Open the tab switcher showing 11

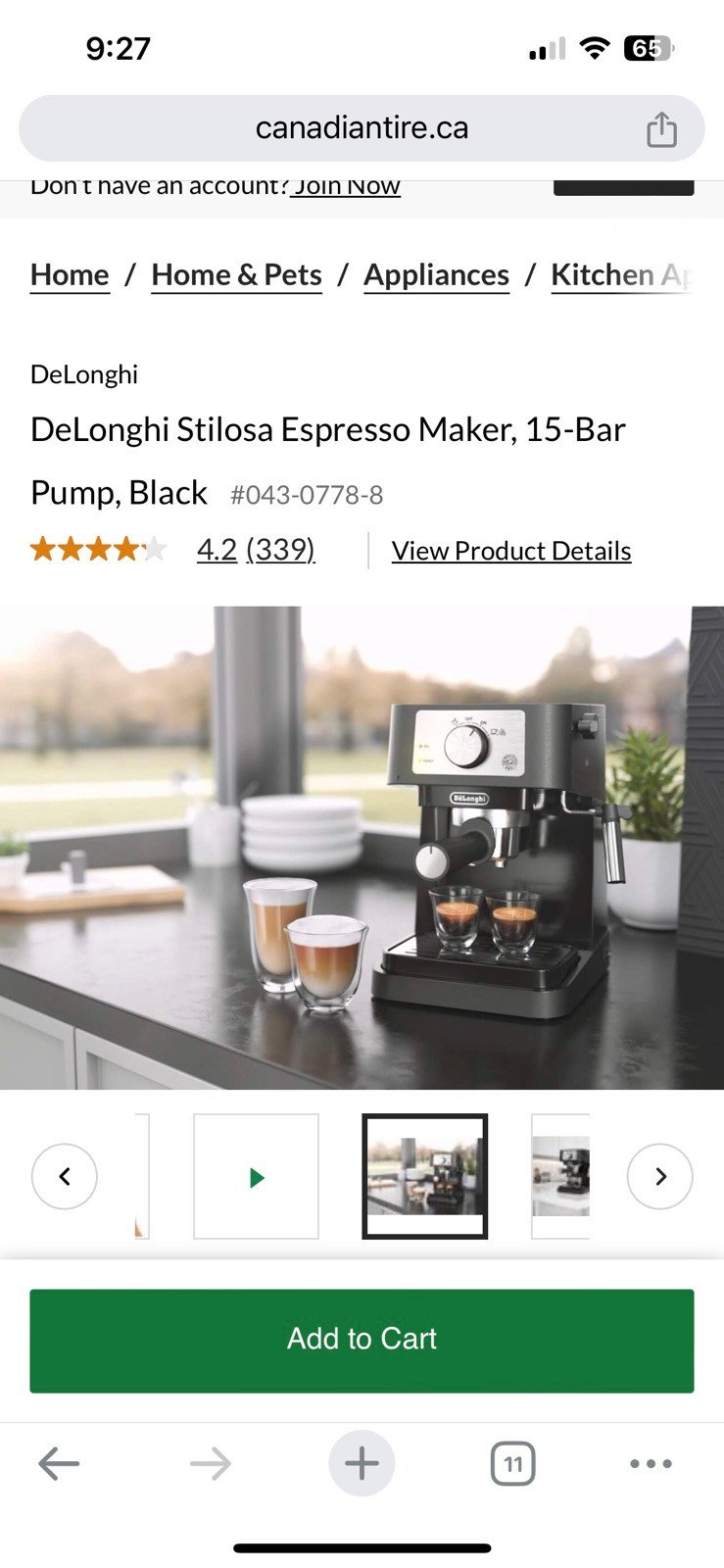511,1464
